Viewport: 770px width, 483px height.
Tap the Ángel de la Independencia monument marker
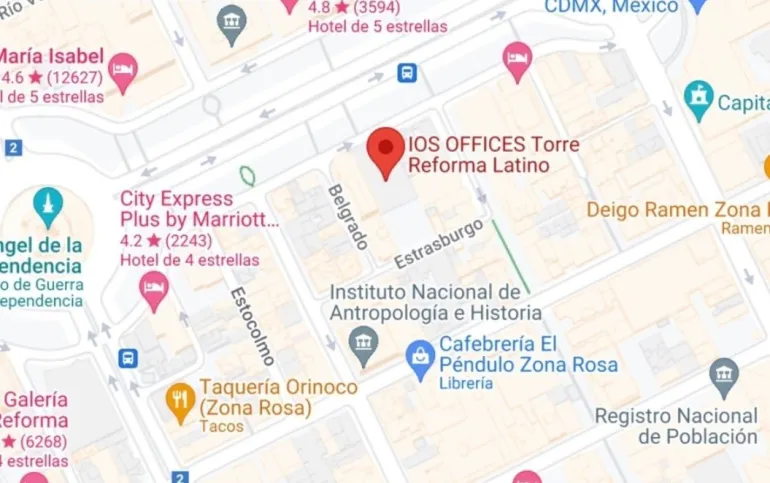click(x=46, y=207)
